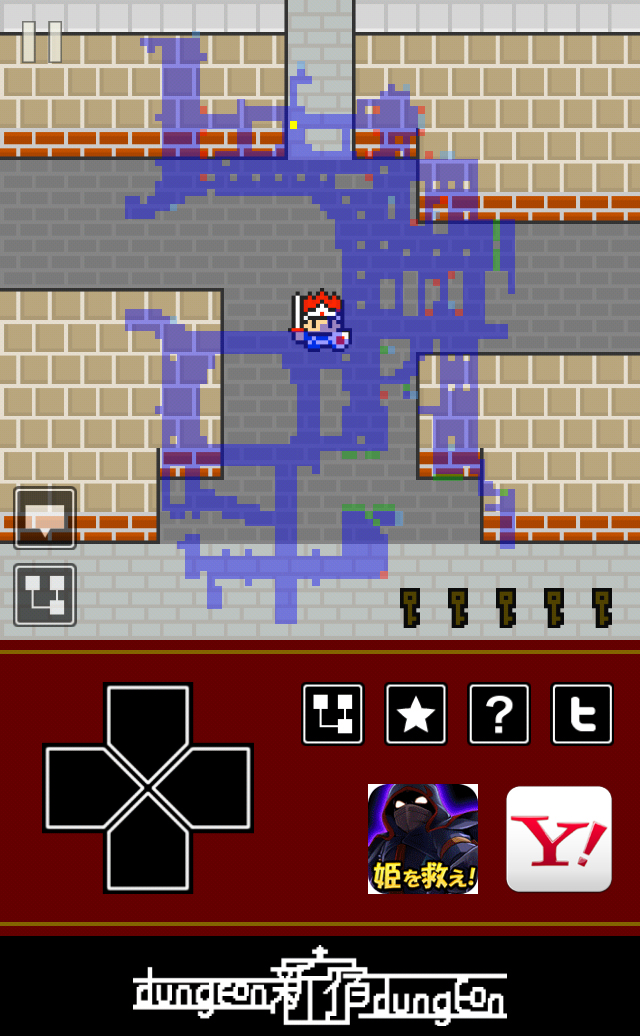Open the dungeon new releases banner

tap(320, 986)
